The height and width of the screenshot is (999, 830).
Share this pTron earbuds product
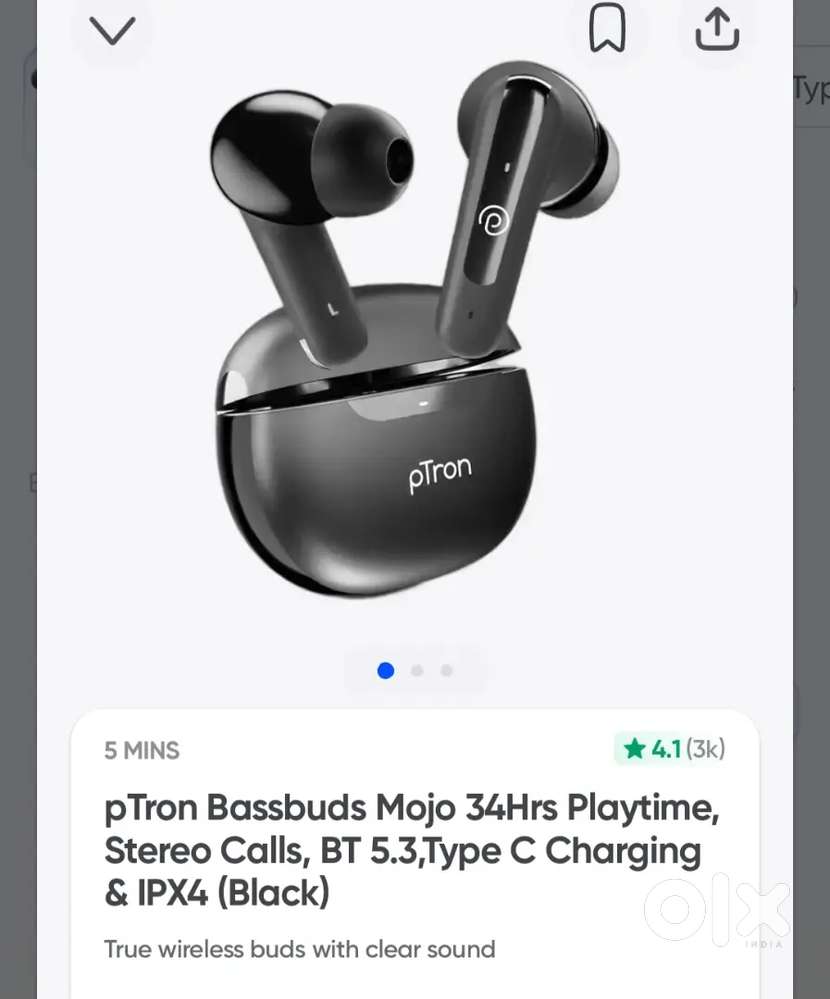coord(717,29)
